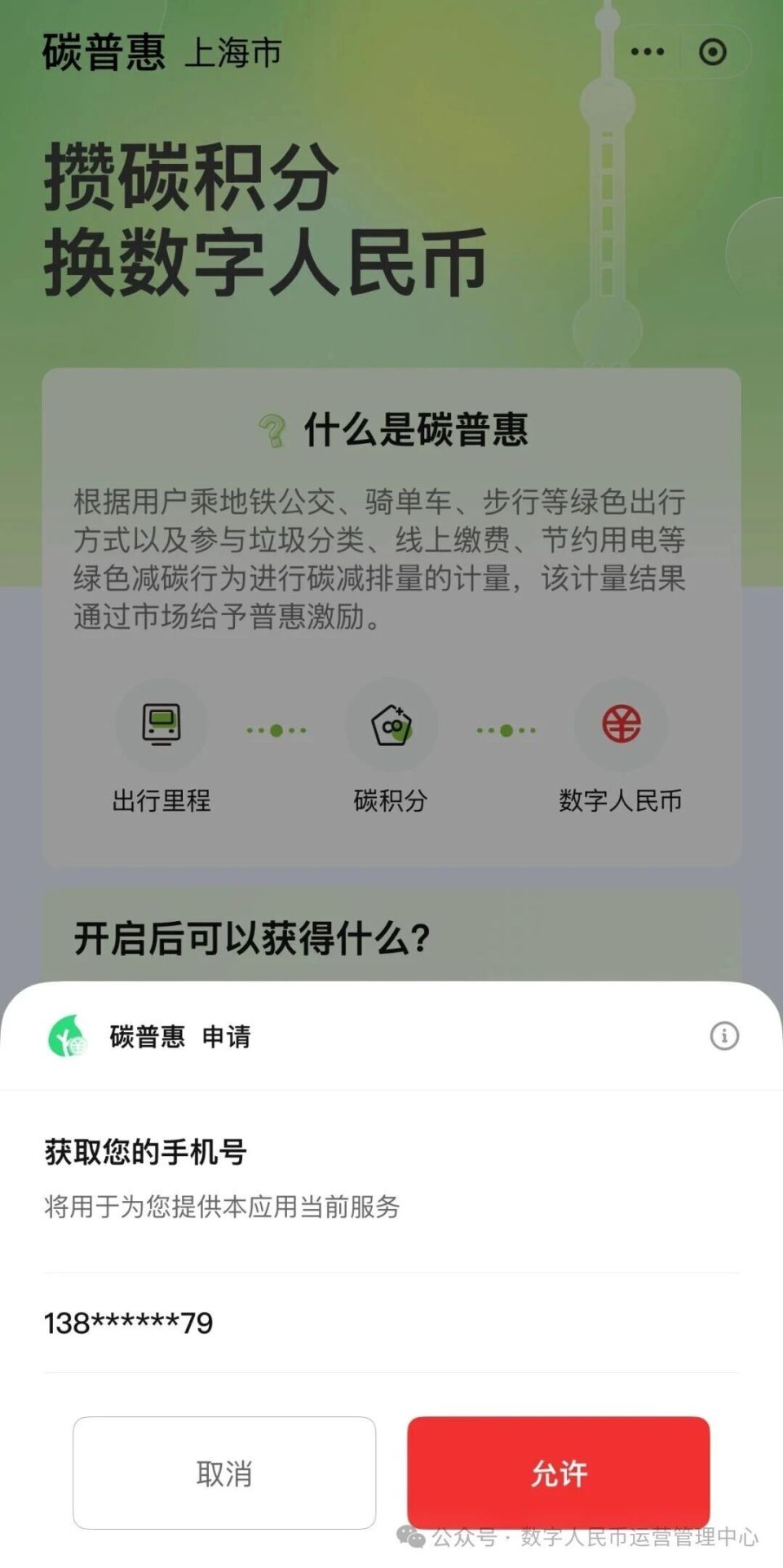783x1568 pixels.
Task: Click the dots between 碳积分 and 数字人民币
Action: click(506, 732)
